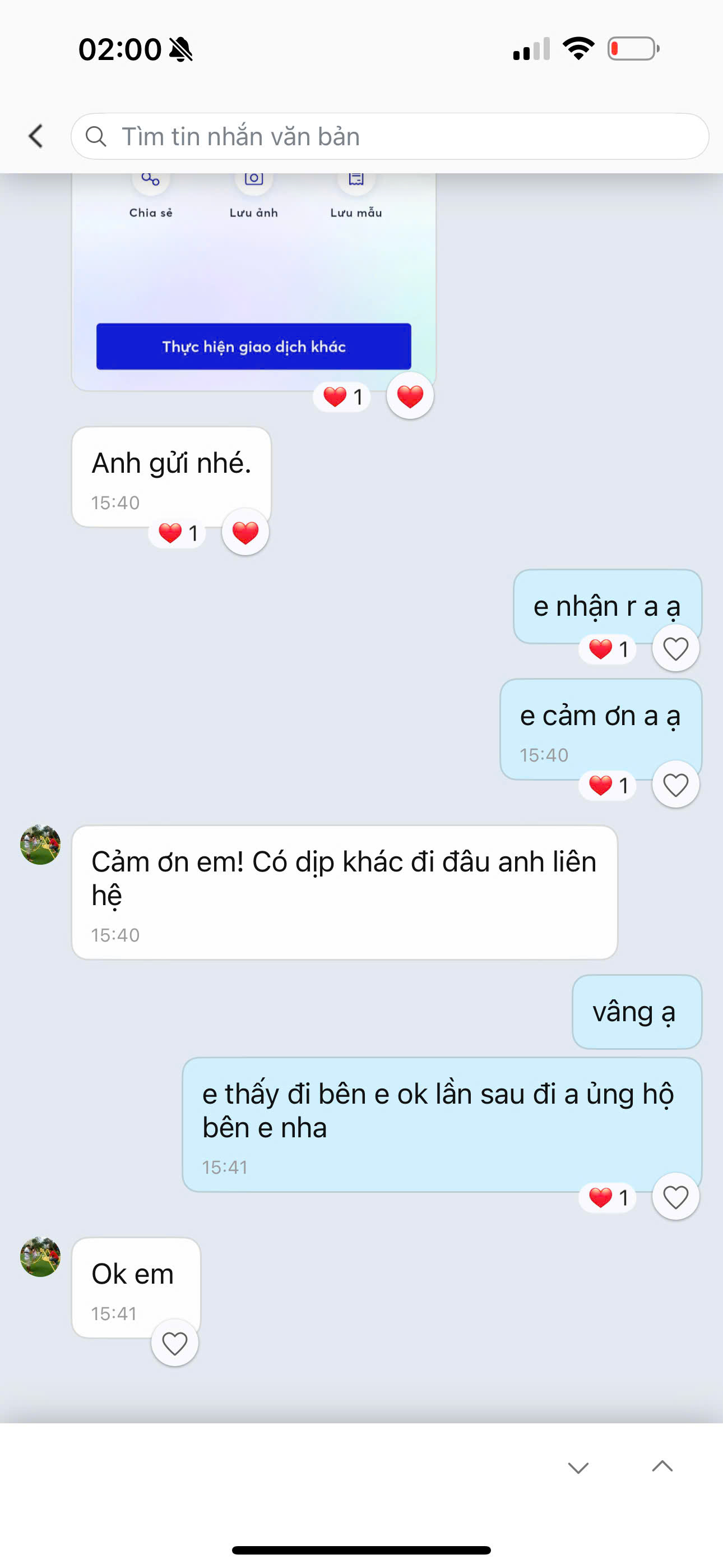Tap the 'Tìm tin nhắn văn bản' search field

tap(390, 136)
